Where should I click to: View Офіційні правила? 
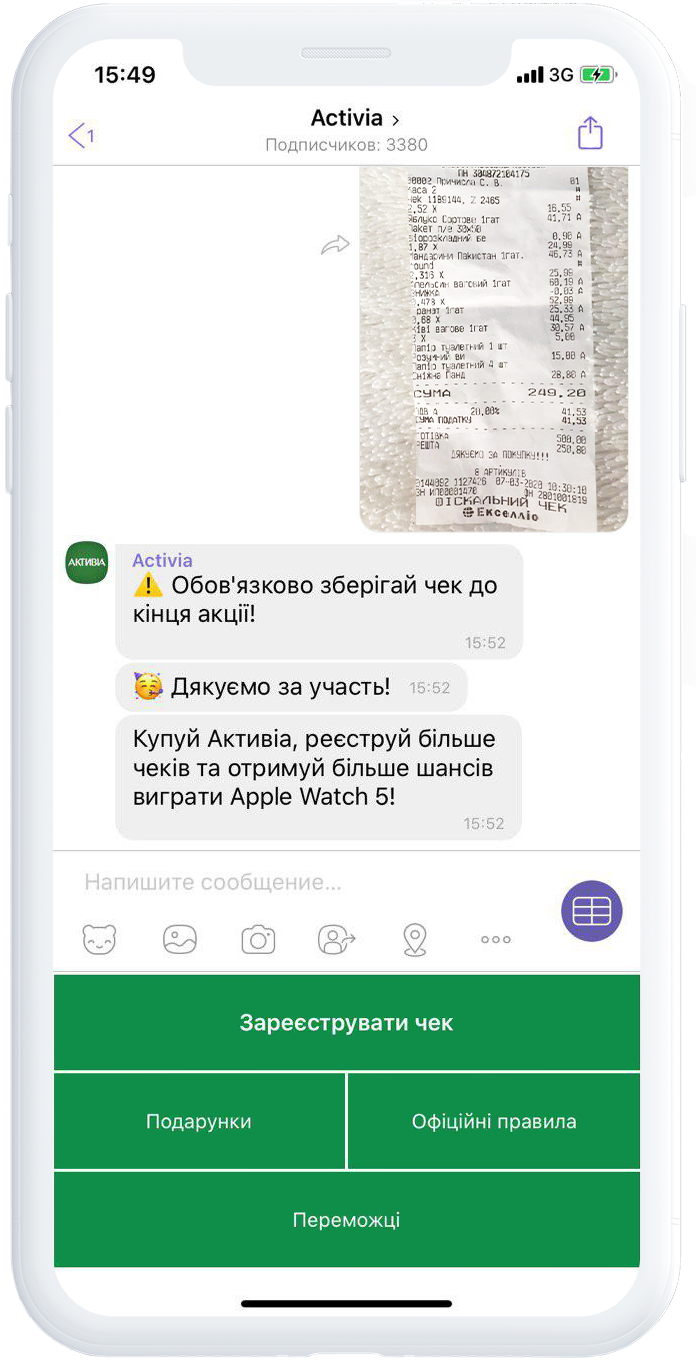pyautogui.click(x=494, y=1121)
